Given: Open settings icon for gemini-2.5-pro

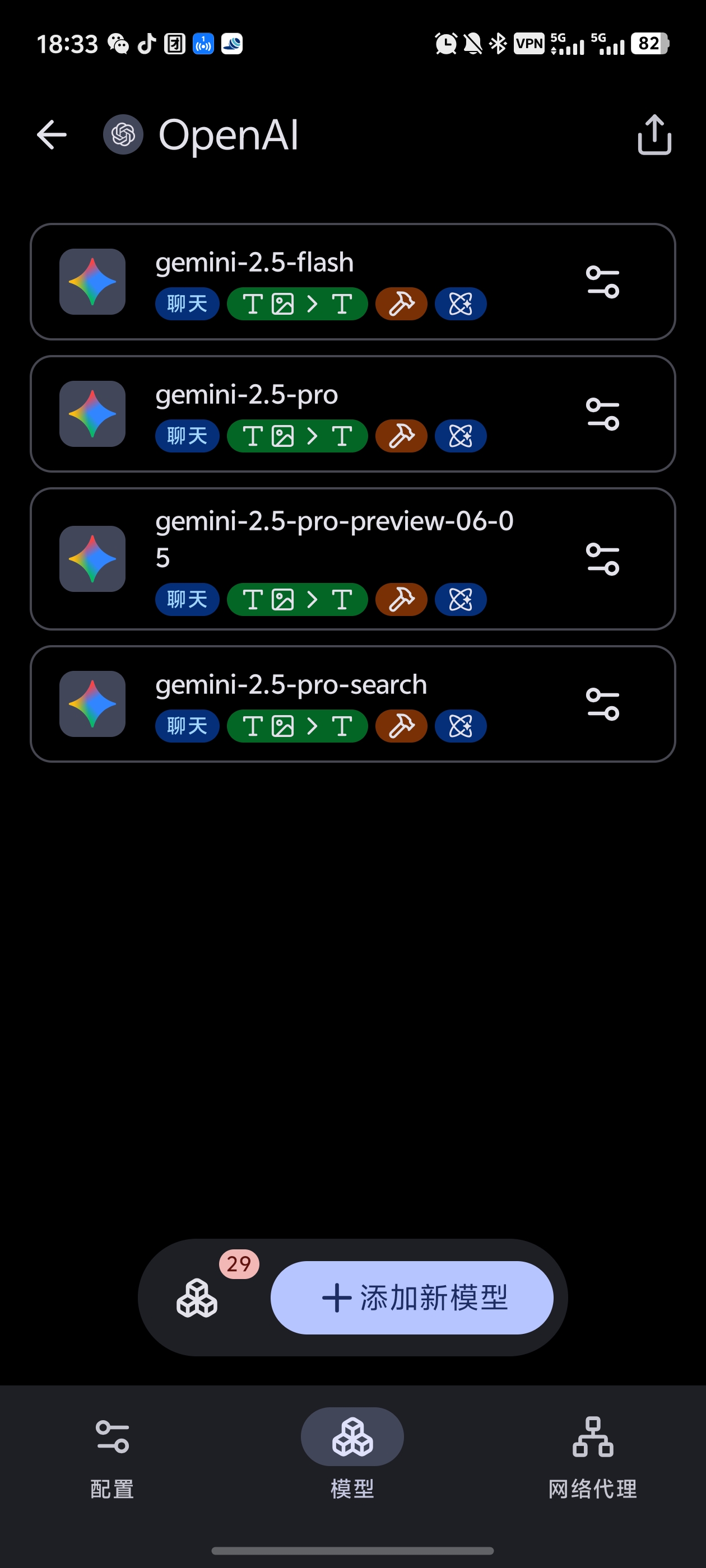Looking at the screenshot, I should (x=602, y=414).
